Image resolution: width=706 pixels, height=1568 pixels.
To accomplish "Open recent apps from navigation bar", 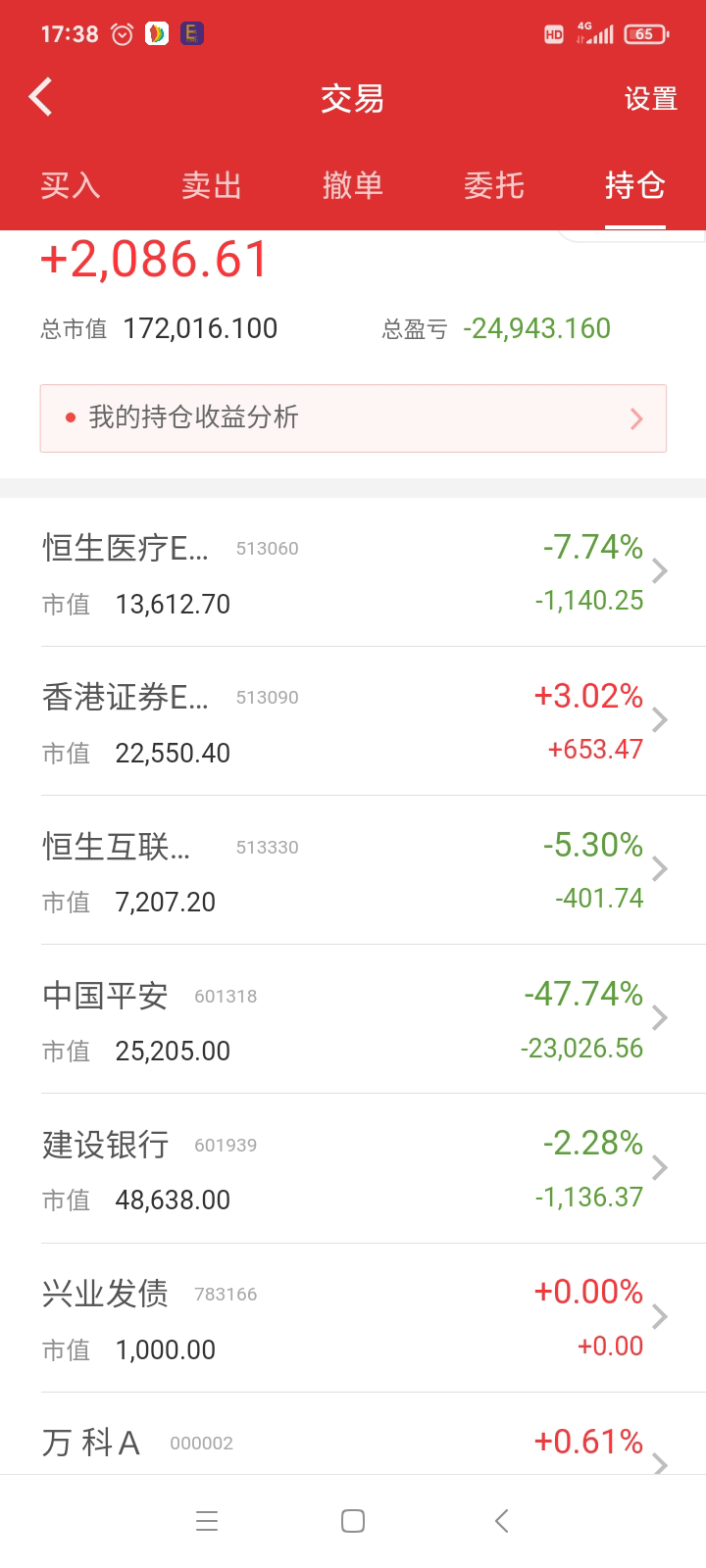I will point(207,1521).
